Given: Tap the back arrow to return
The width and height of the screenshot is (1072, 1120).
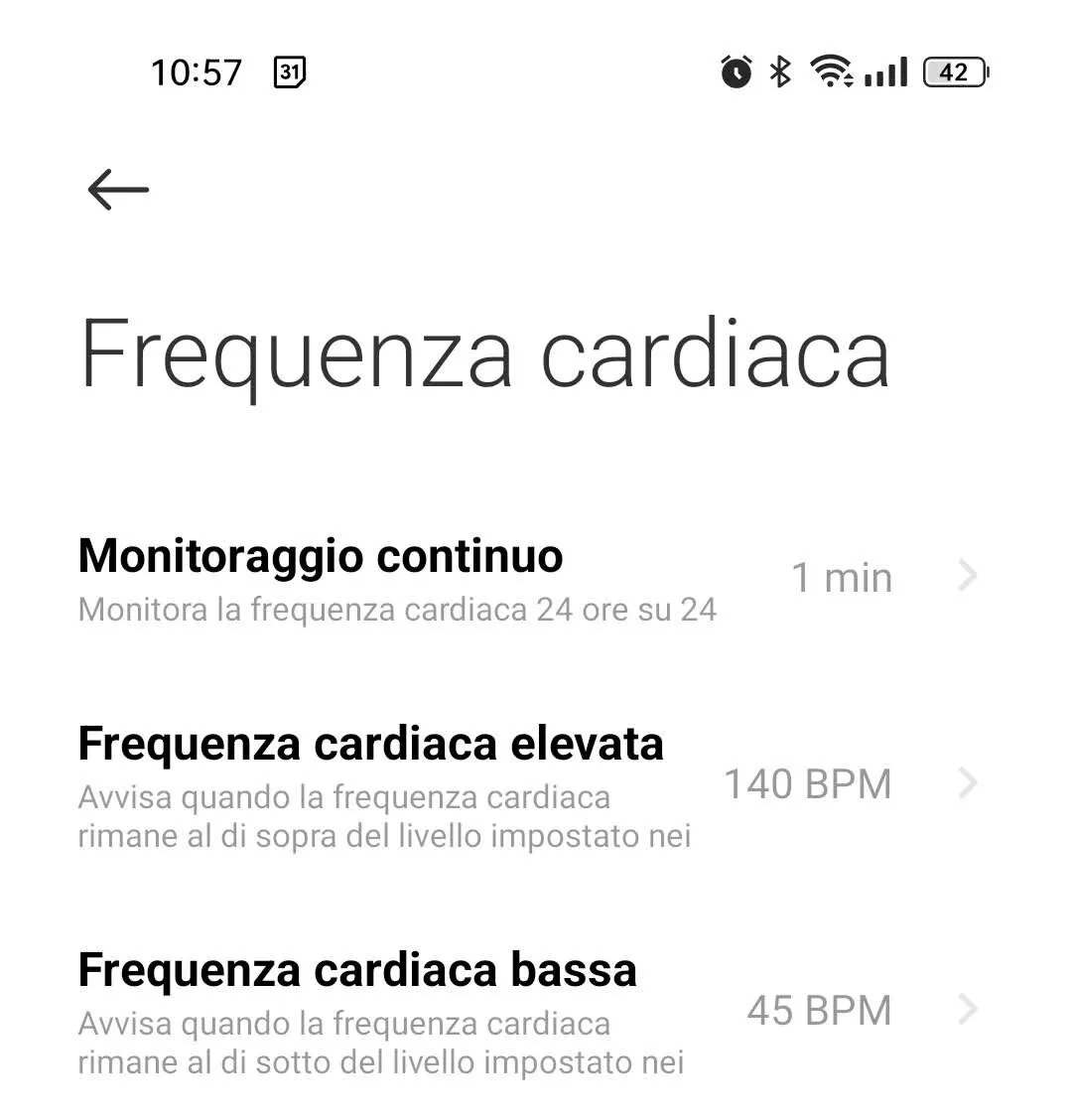Looking at the screenshot, I should [x=116, y=190].
